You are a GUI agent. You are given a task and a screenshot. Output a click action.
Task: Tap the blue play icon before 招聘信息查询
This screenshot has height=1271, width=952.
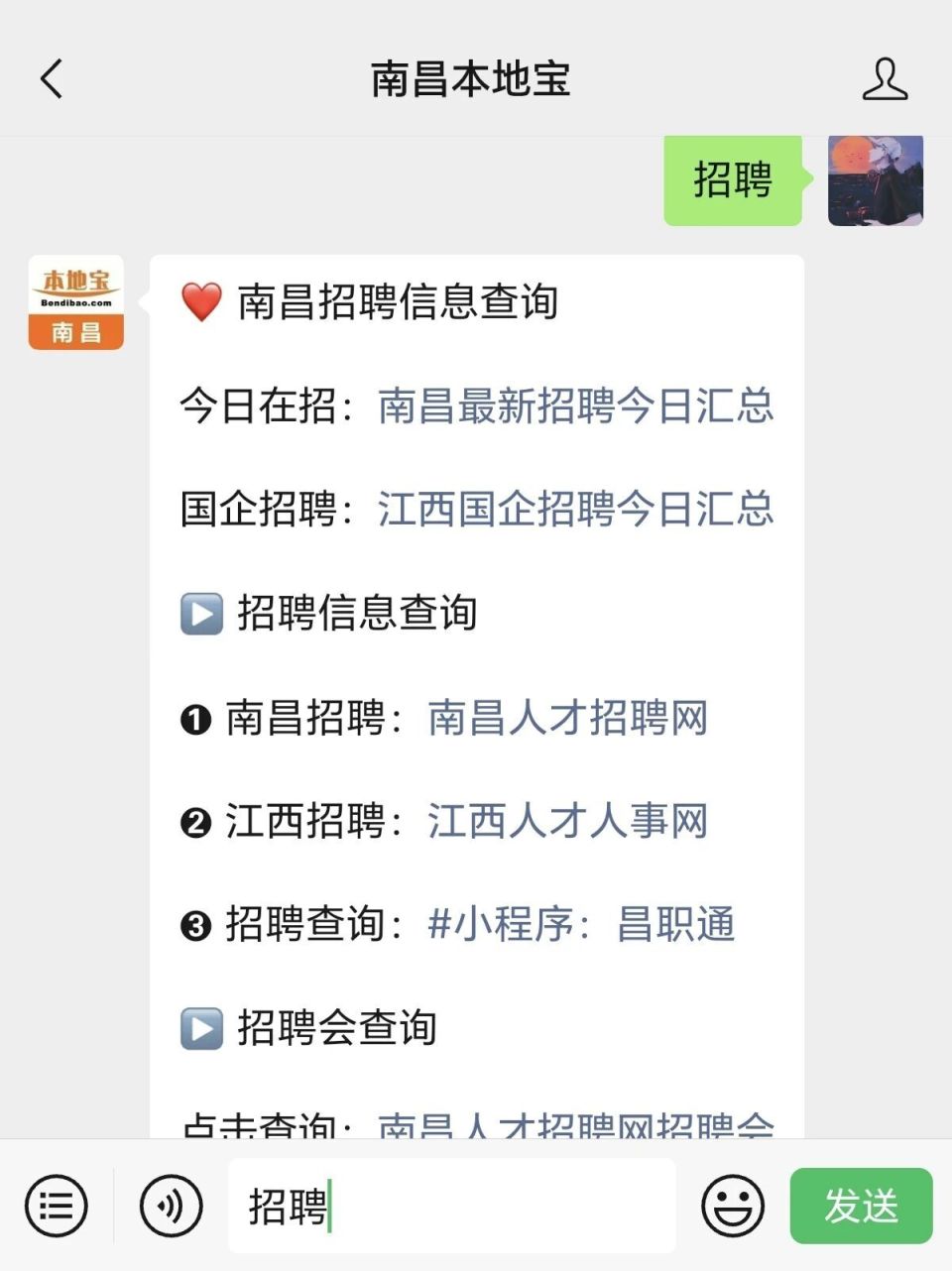pos(201,615)
